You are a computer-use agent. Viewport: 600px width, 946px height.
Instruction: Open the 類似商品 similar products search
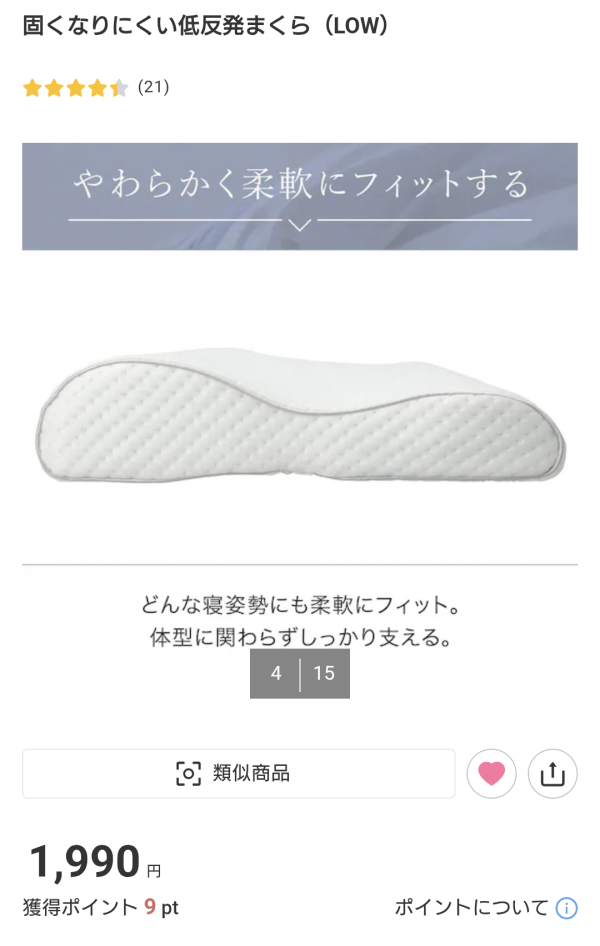(x=238, y=773)
